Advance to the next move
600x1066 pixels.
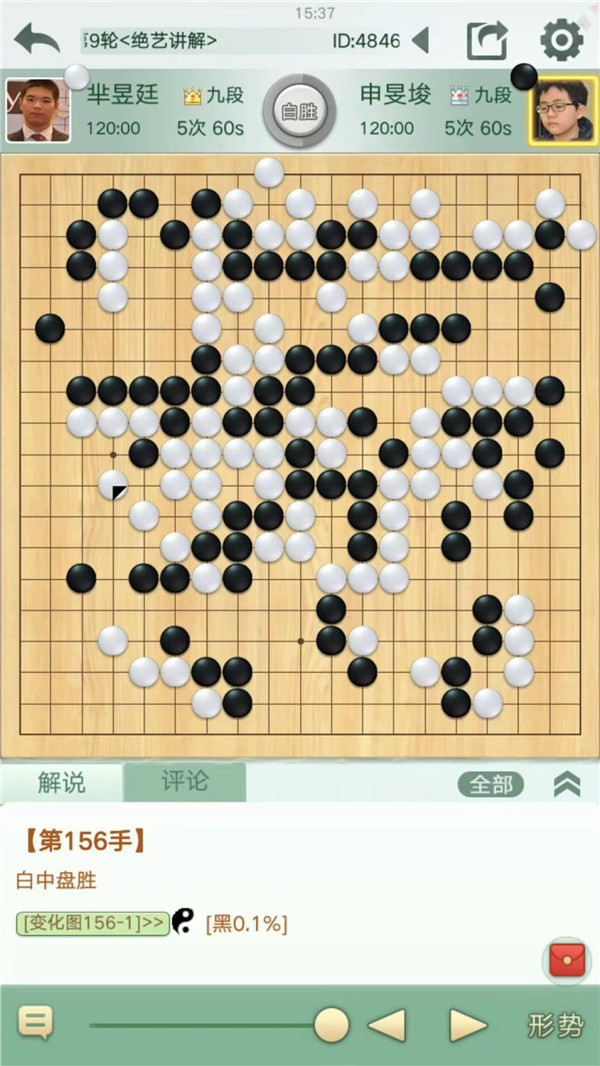pyautogui.click(x=467, y=1025)
